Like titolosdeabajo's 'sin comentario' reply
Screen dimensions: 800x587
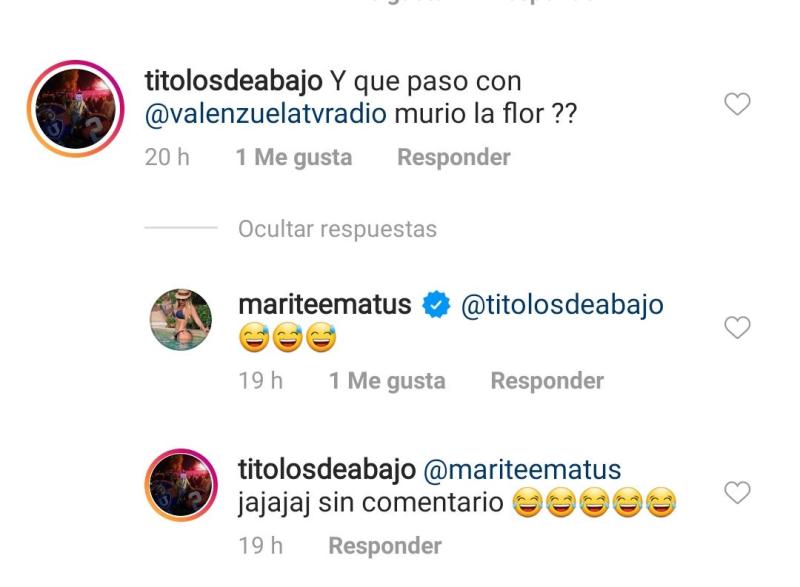(x=737, y=492)
